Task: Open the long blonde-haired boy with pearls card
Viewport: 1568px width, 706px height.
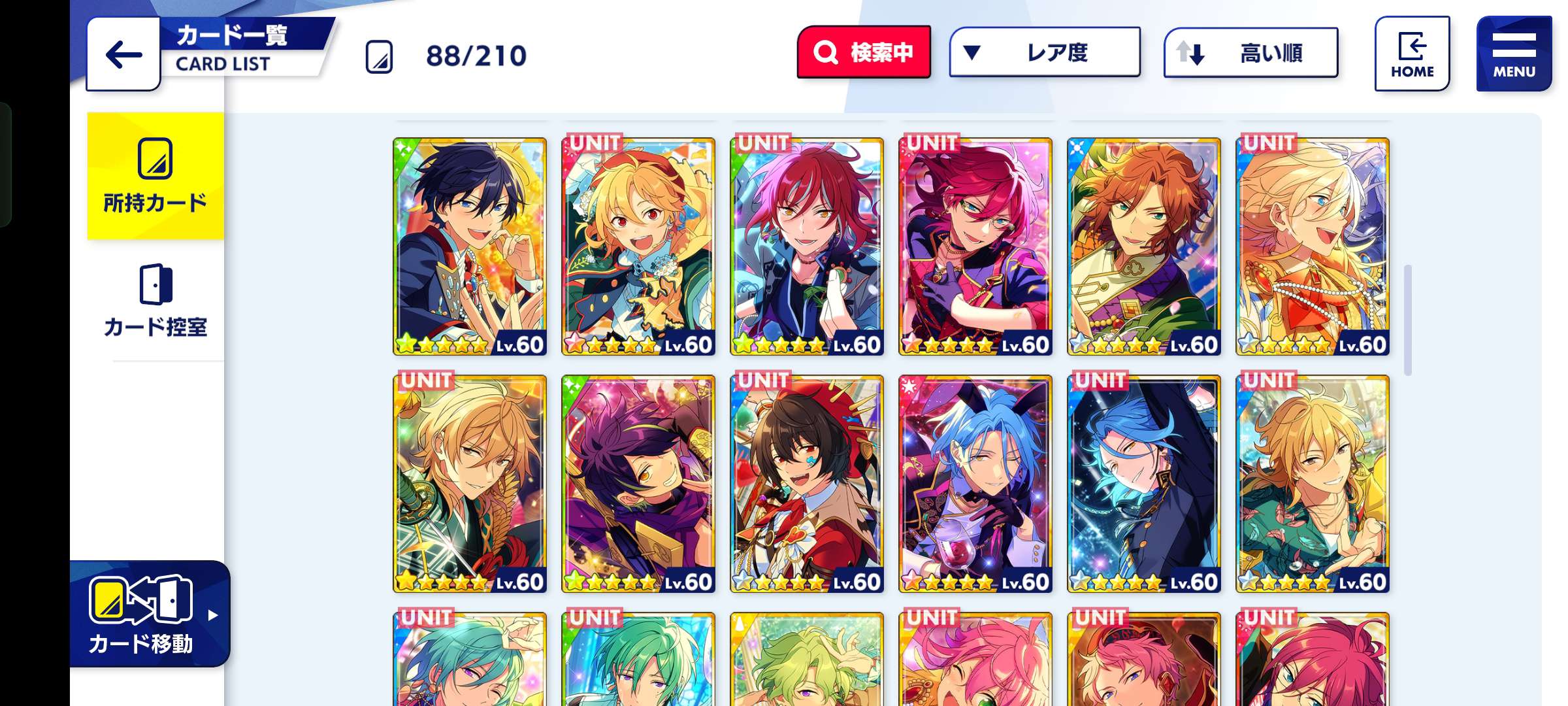Action: point(1312,246)
